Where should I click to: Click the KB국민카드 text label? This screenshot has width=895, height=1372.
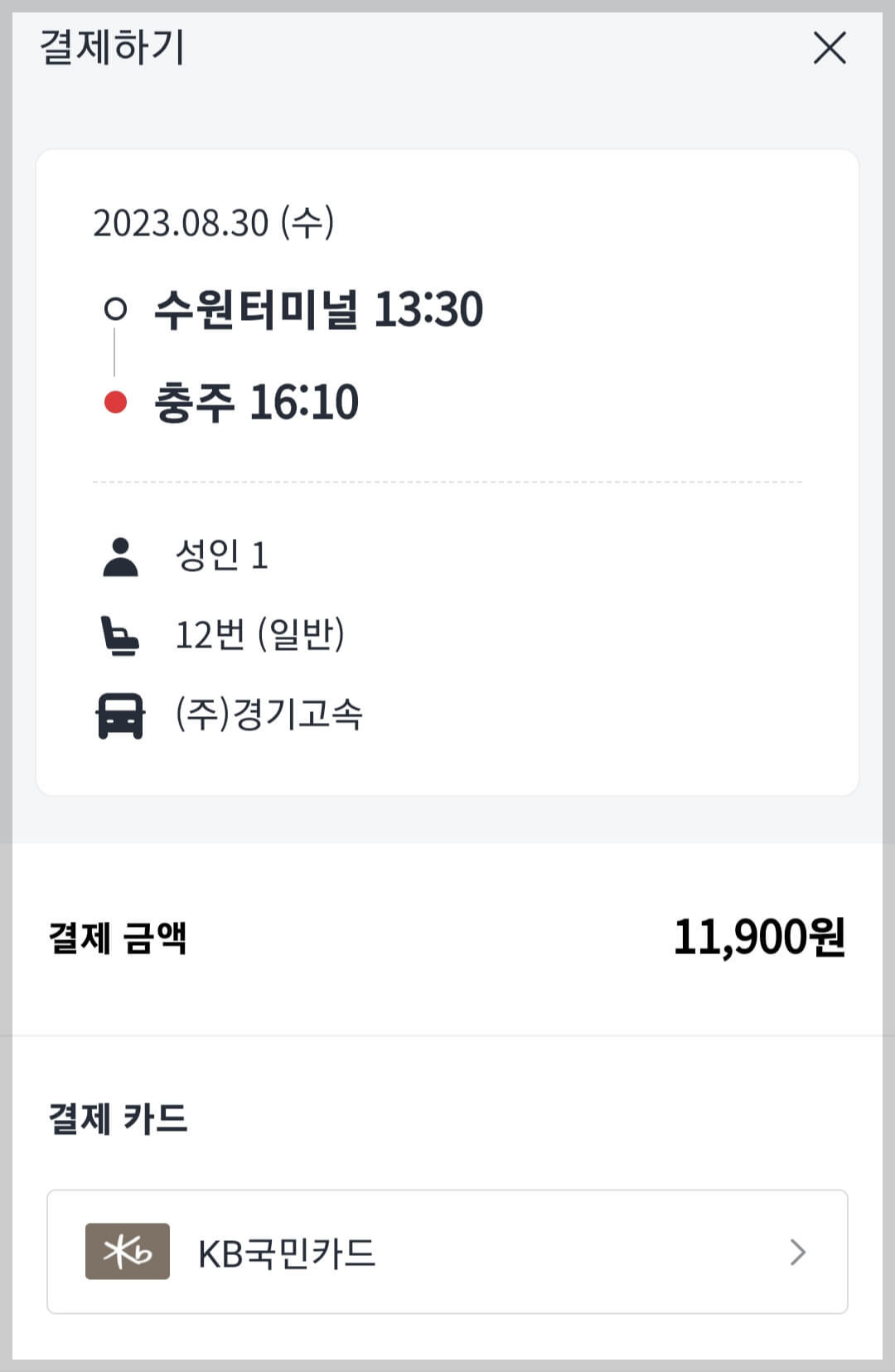tap(287, 1252)
